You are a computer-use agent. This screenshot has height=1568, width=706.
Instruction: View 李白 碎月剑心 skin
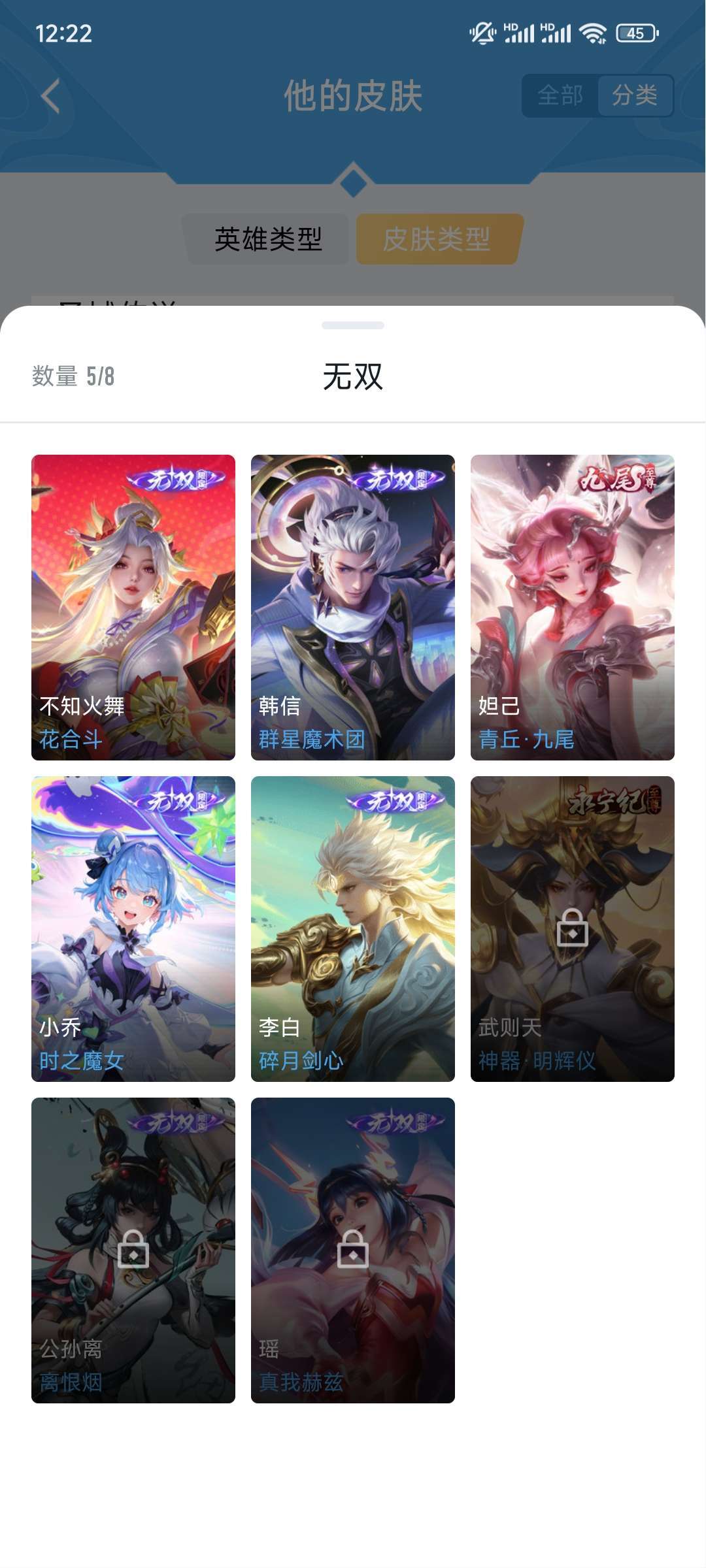353,928
